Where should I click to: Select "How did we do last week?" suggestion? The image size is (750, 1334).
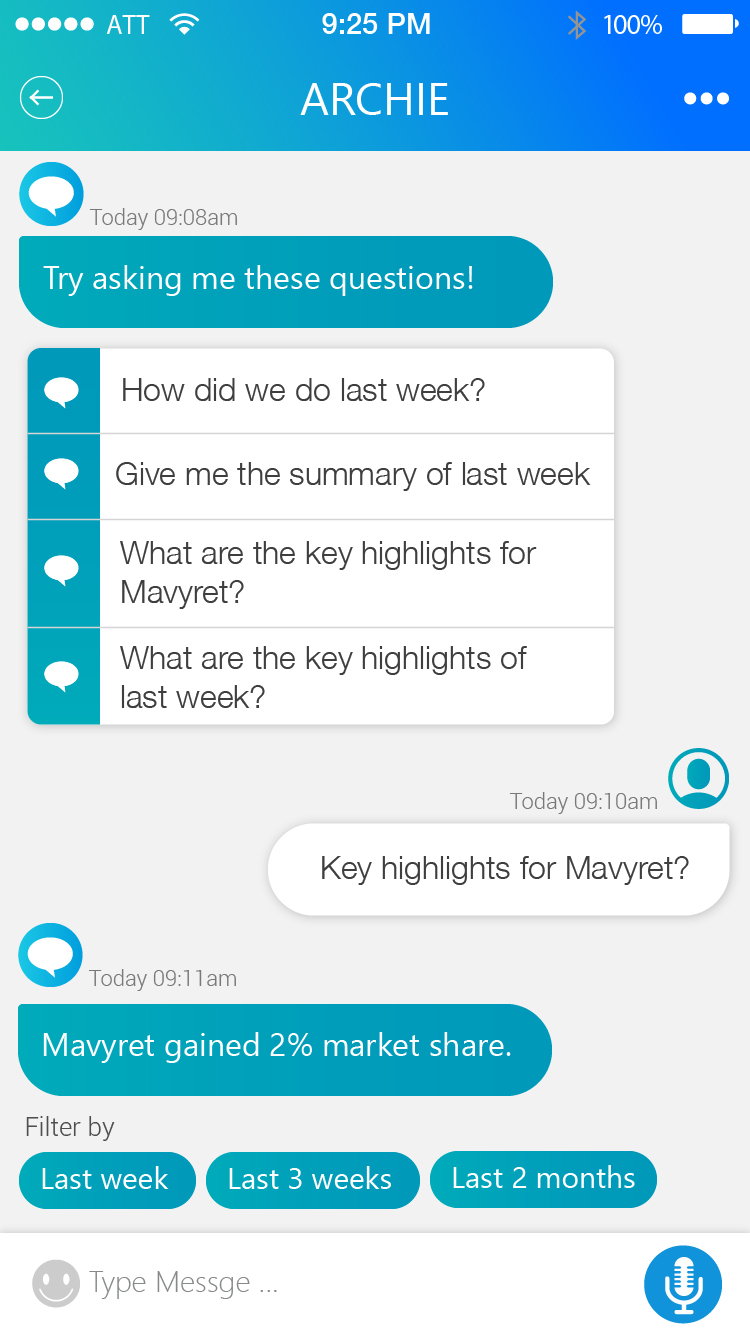click(320, 390)
